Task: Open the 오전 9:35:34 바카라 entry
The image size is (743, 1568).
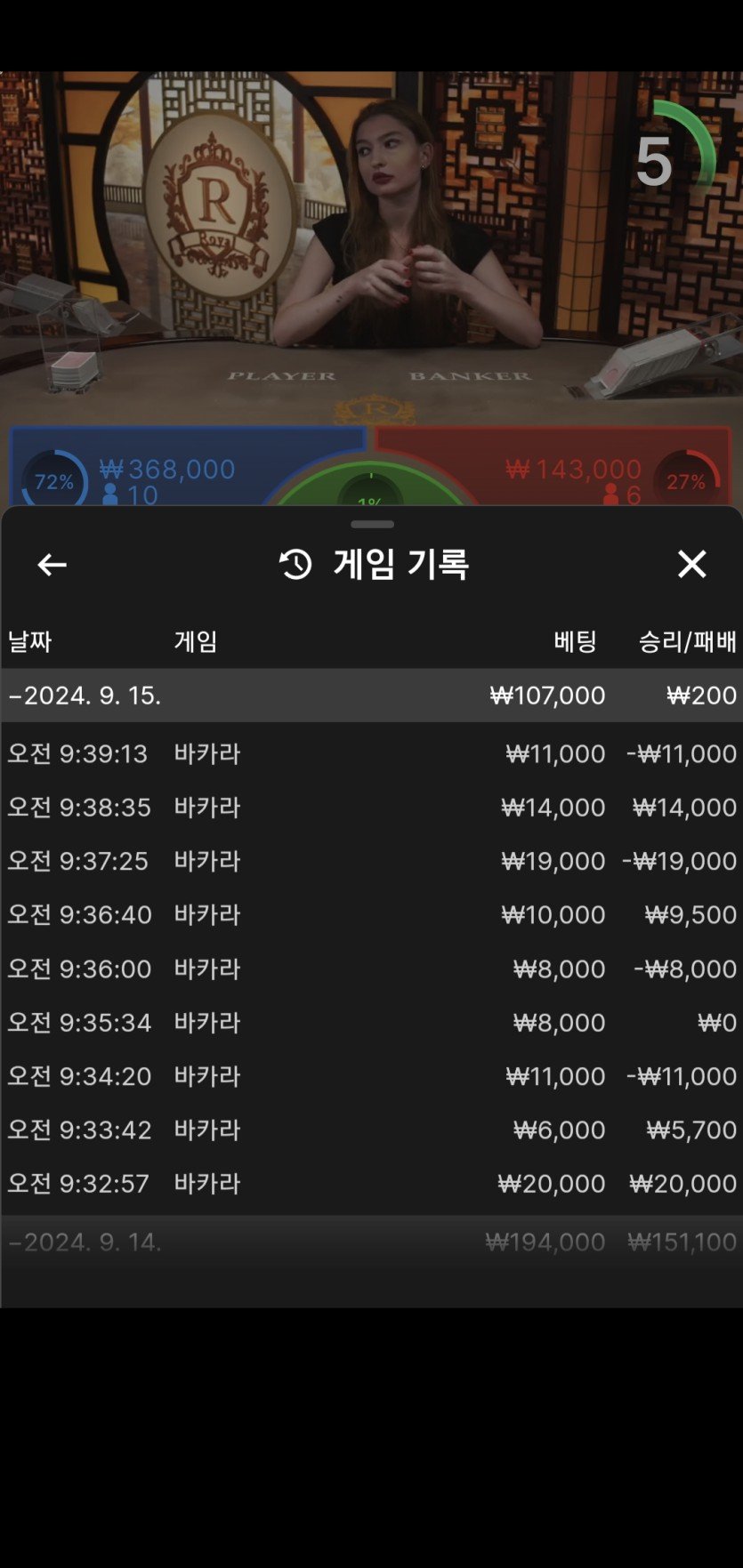Action: [x=371, y=1023]
